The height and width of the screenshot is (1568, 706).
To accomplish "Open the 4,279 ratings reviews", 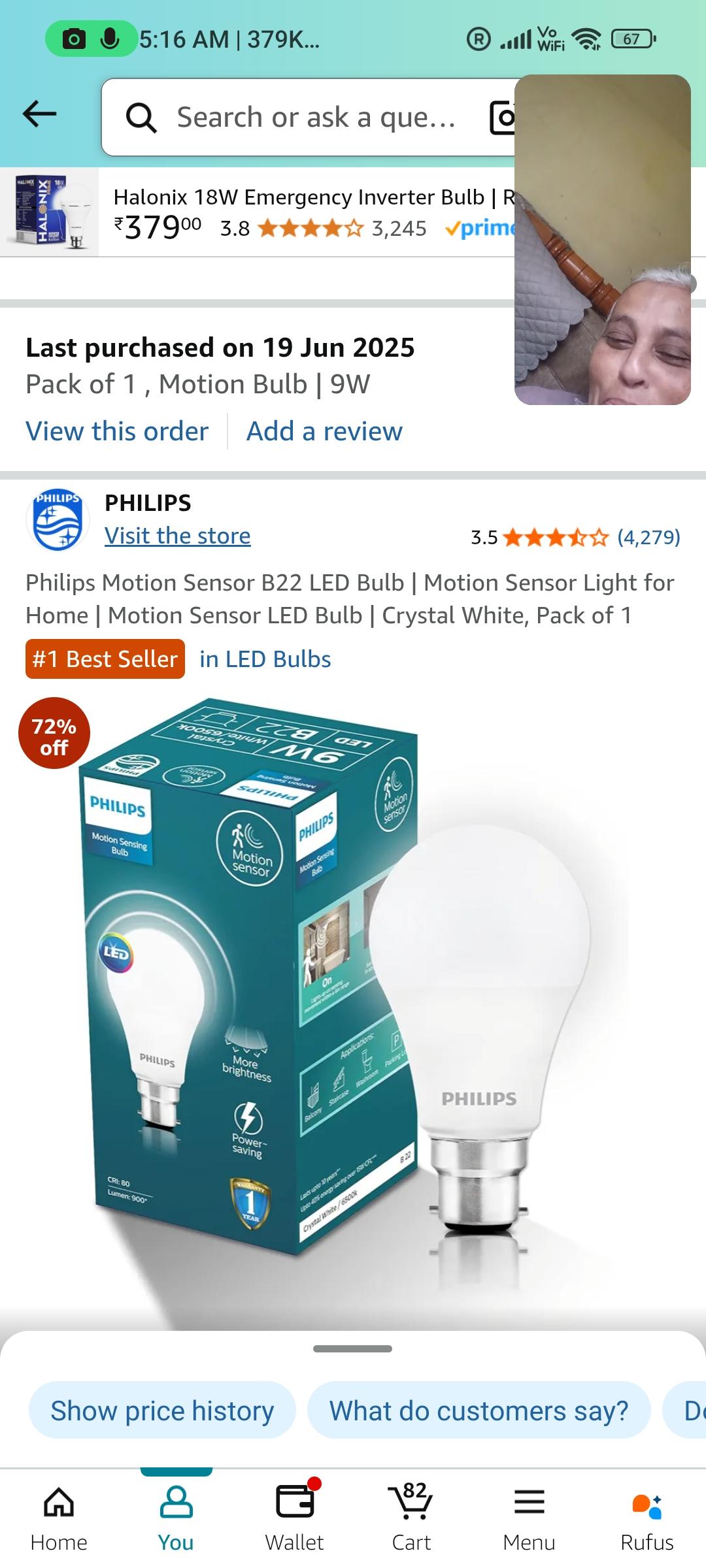I will pos(648,537).
